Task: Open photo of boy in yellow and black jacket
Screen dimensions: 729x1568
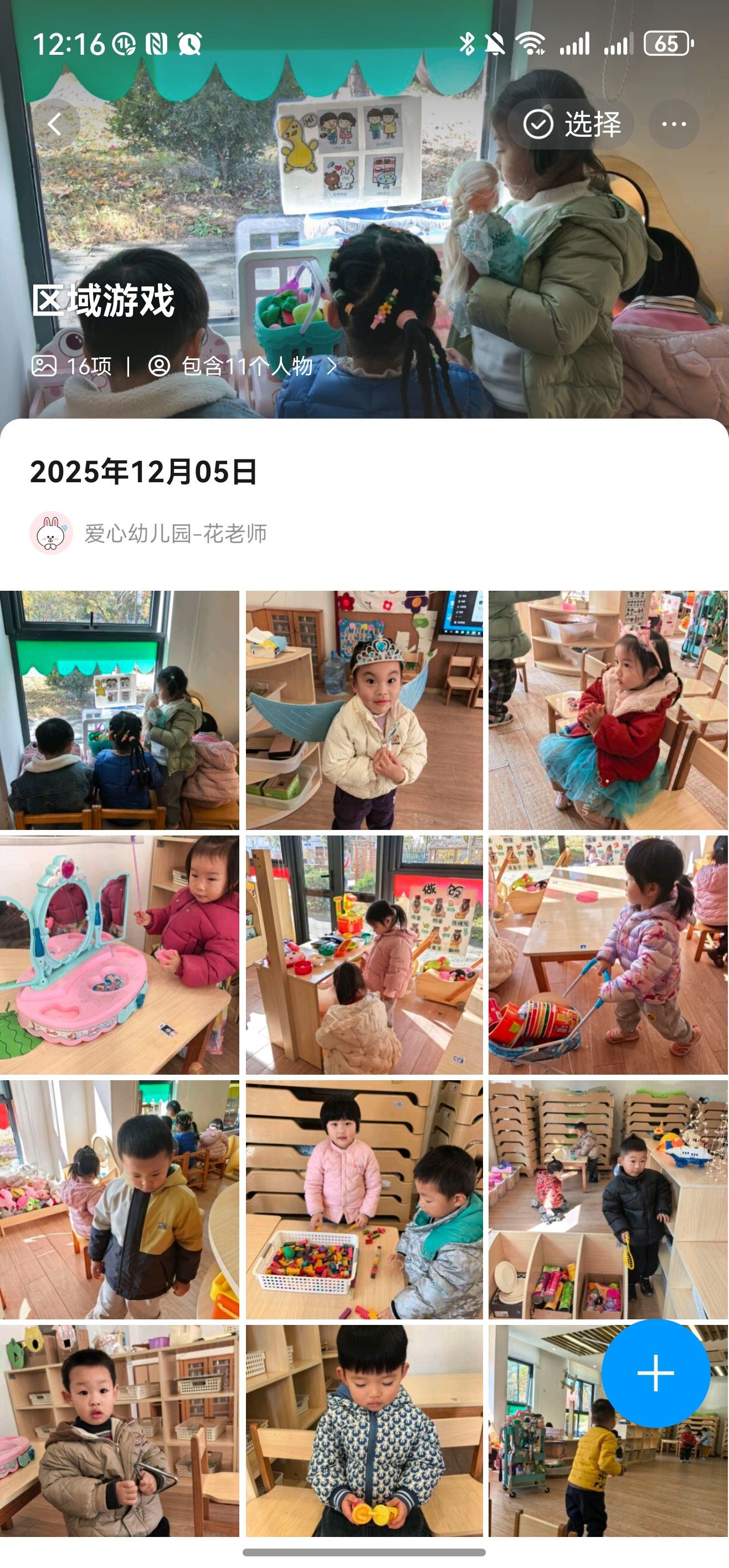Action: [x=119, y=1199]
